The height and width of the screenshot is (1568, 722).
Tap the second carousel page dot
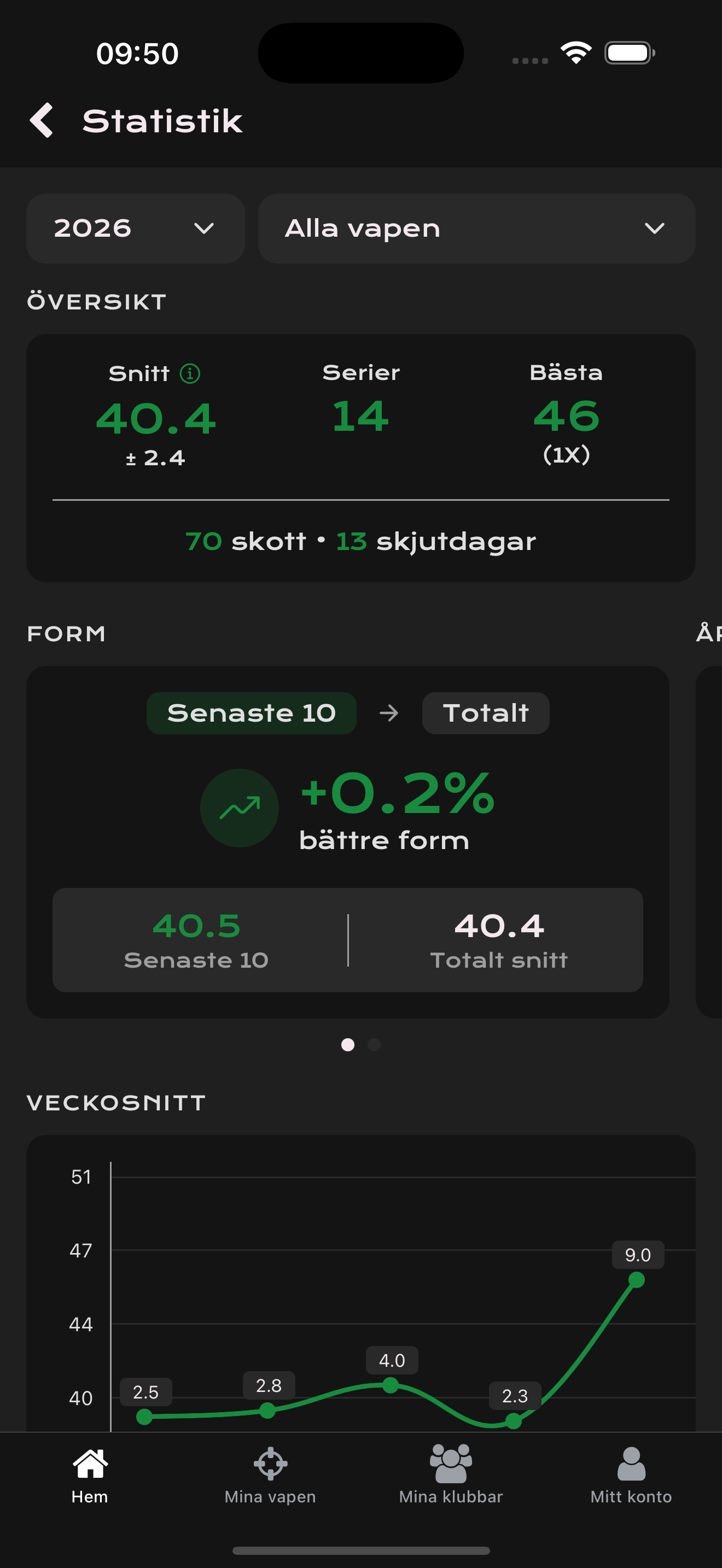click(x=374, y=1045)
